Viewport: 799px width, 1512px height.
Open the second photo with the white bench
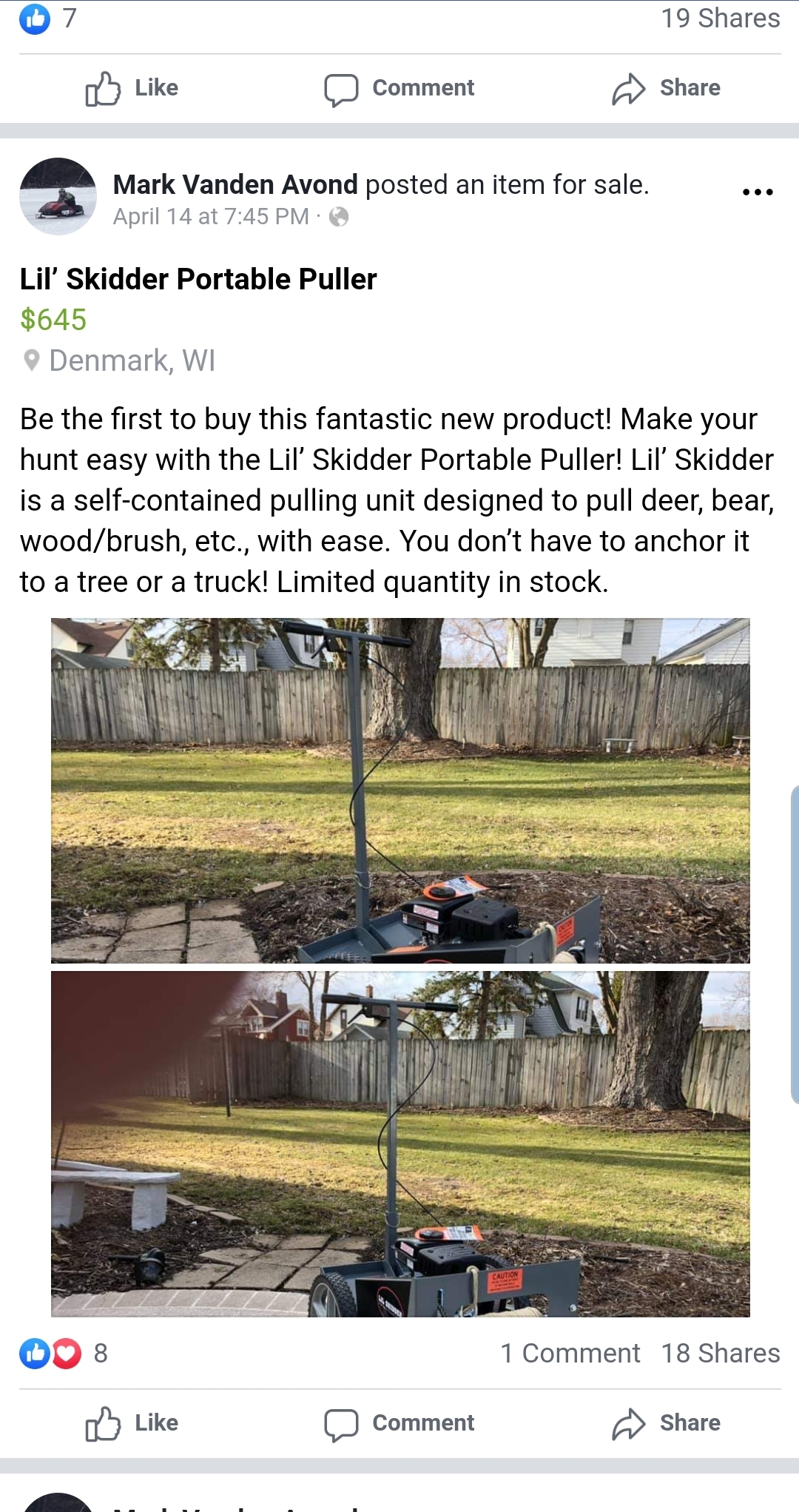(400, 1144)
